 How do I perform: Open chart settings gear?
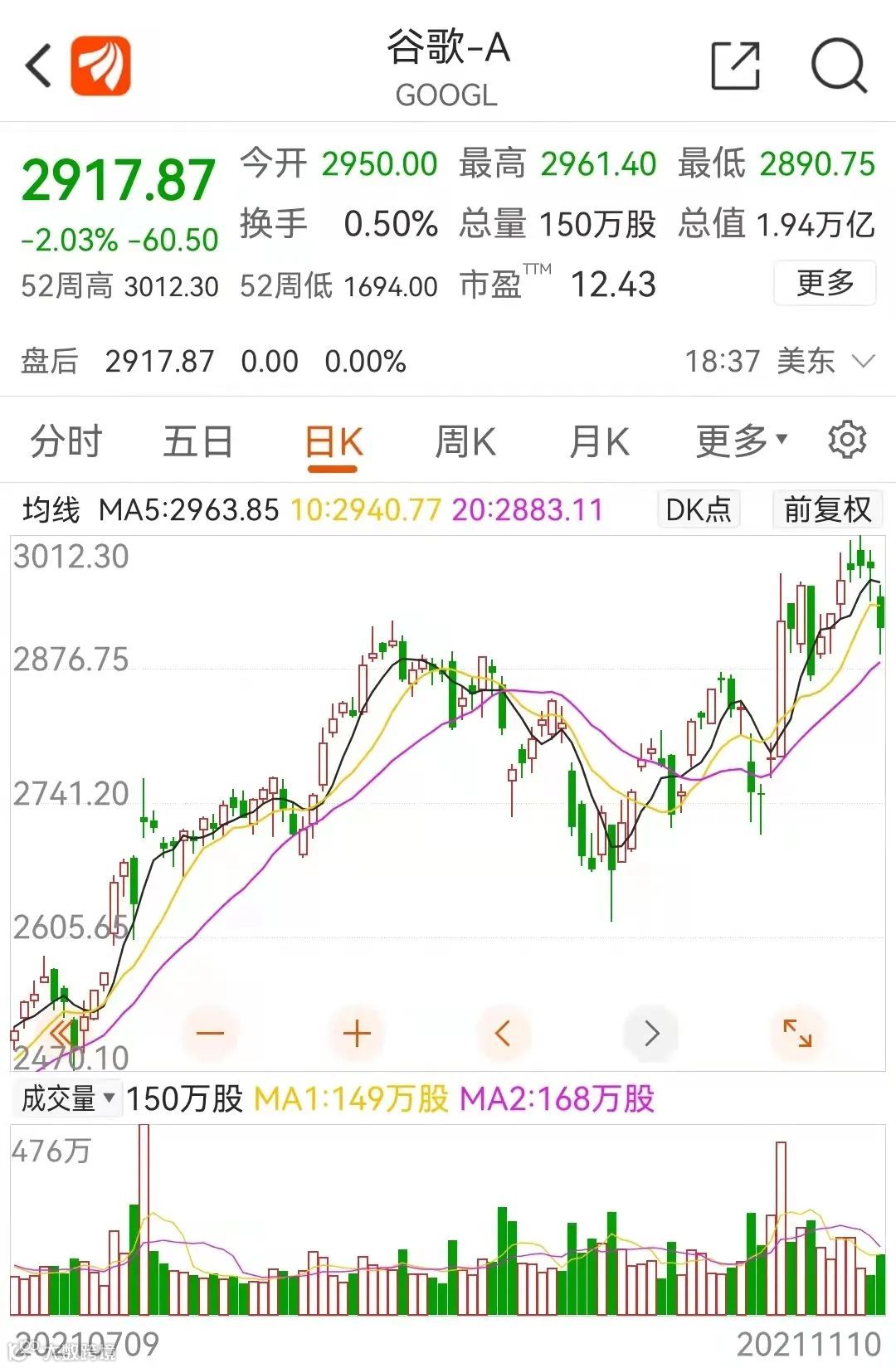tap(847, 440)
